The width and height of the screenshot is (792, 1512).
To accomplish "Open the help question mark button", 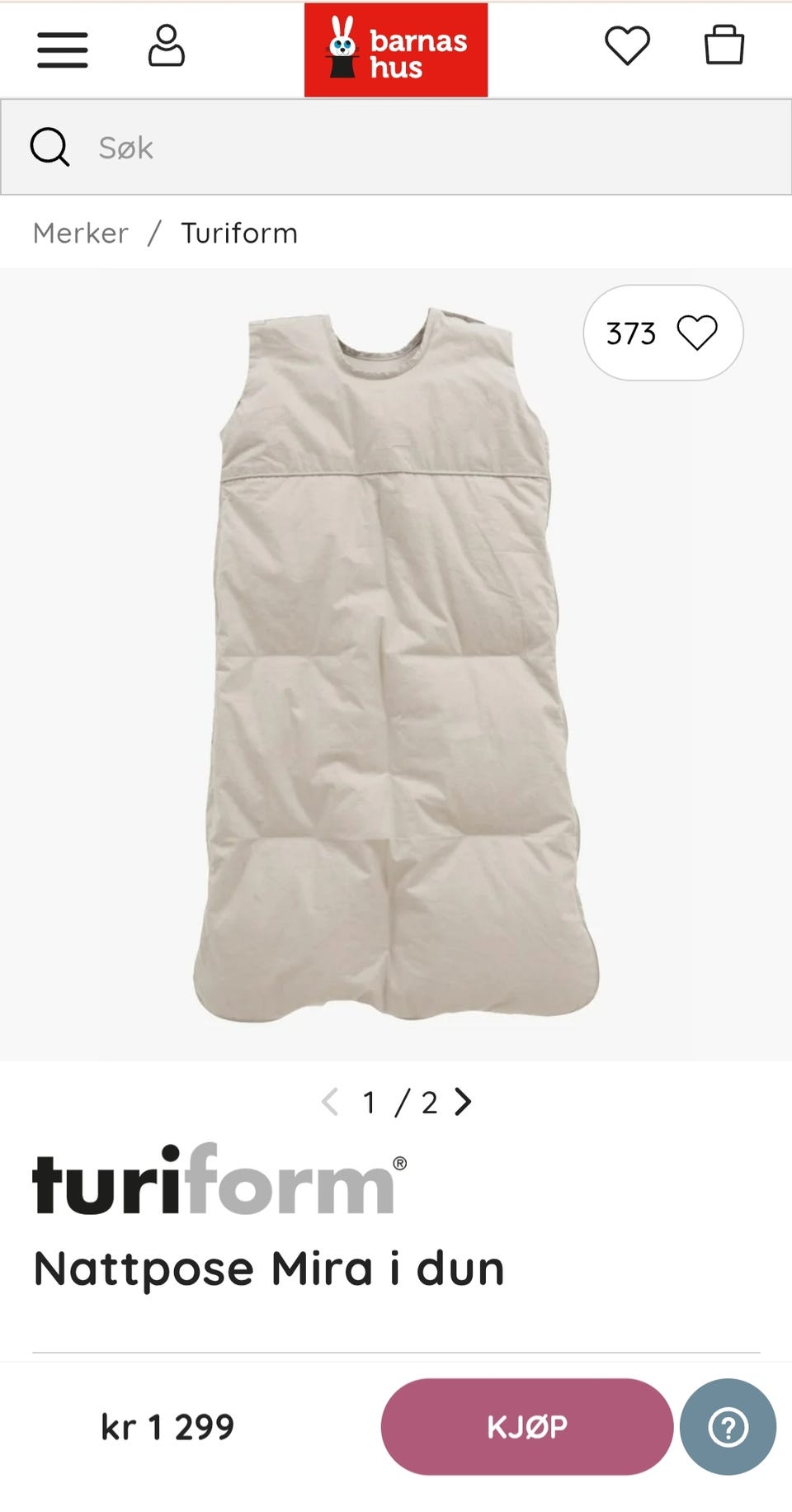I will 728,1427.
